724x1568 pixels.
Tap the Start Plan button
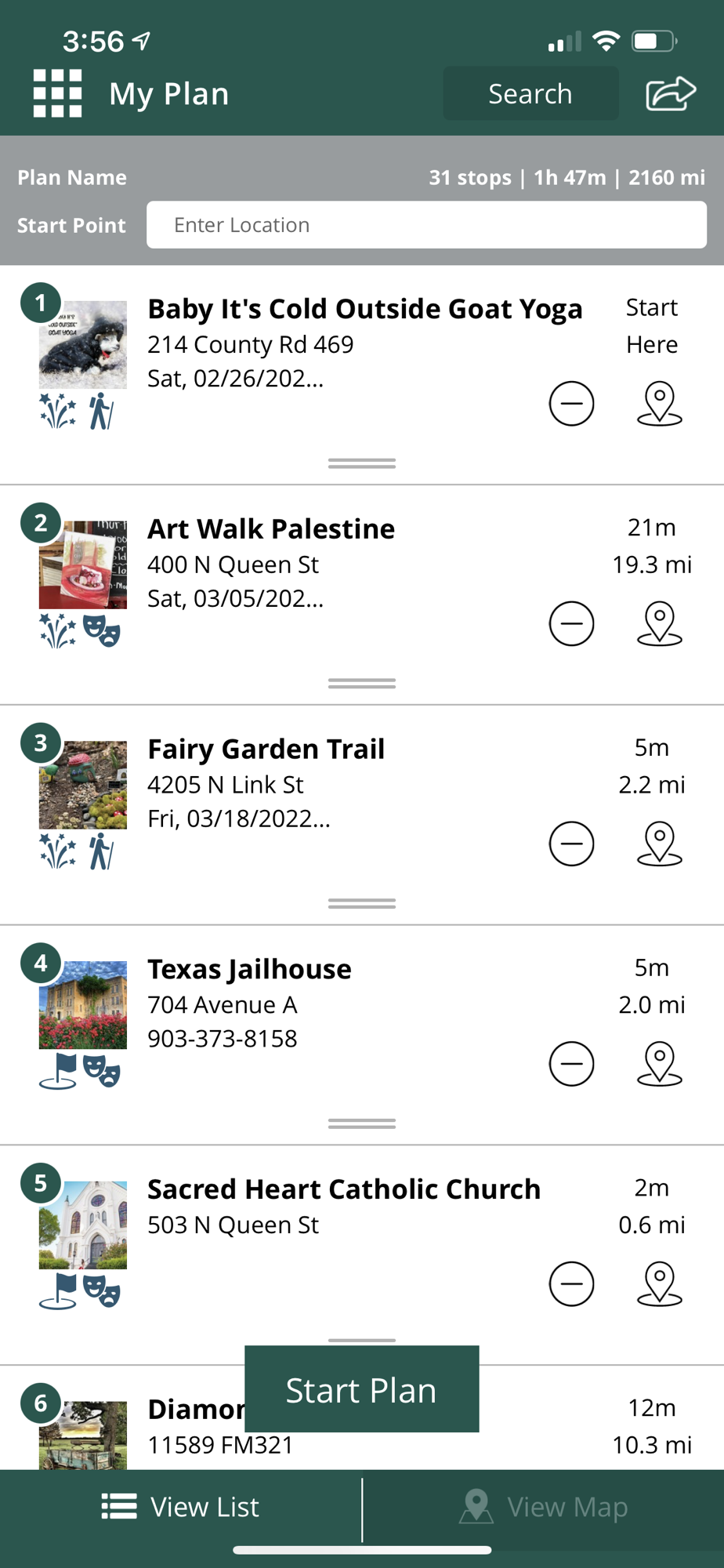(361, 1390)
